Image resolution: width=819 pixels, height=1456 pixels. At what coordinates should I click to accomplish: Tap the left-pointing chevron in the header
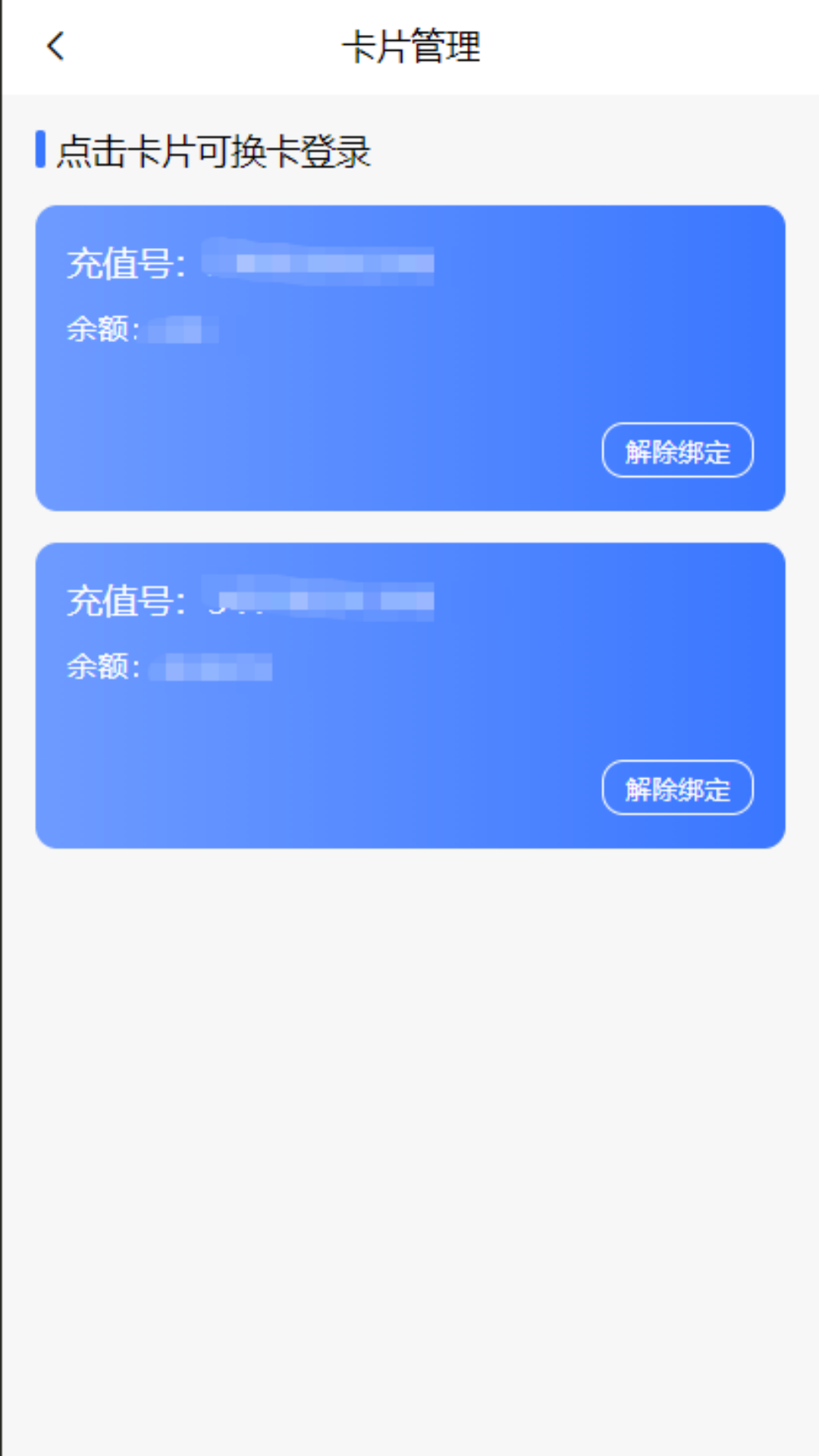[x=55, y=46]
